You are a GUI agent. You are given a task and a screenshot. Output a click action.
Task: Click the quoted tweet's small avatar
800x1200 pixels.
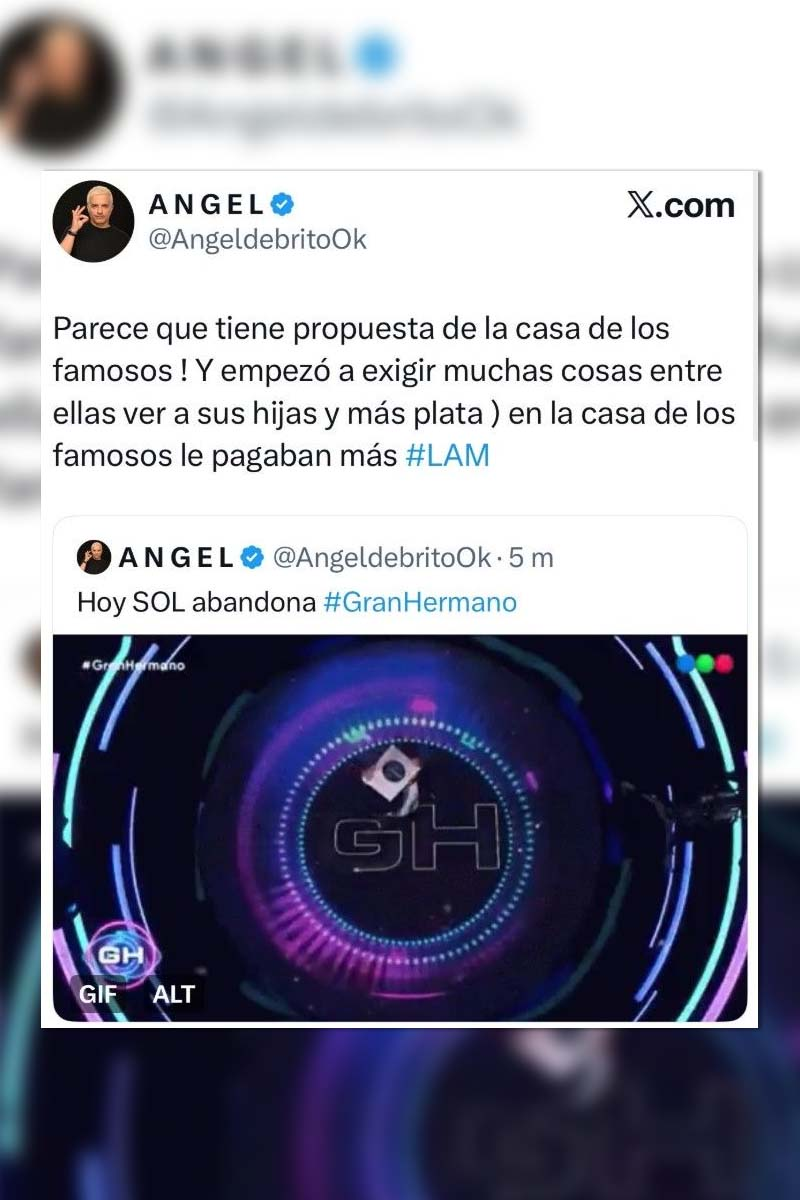(91, 557)
